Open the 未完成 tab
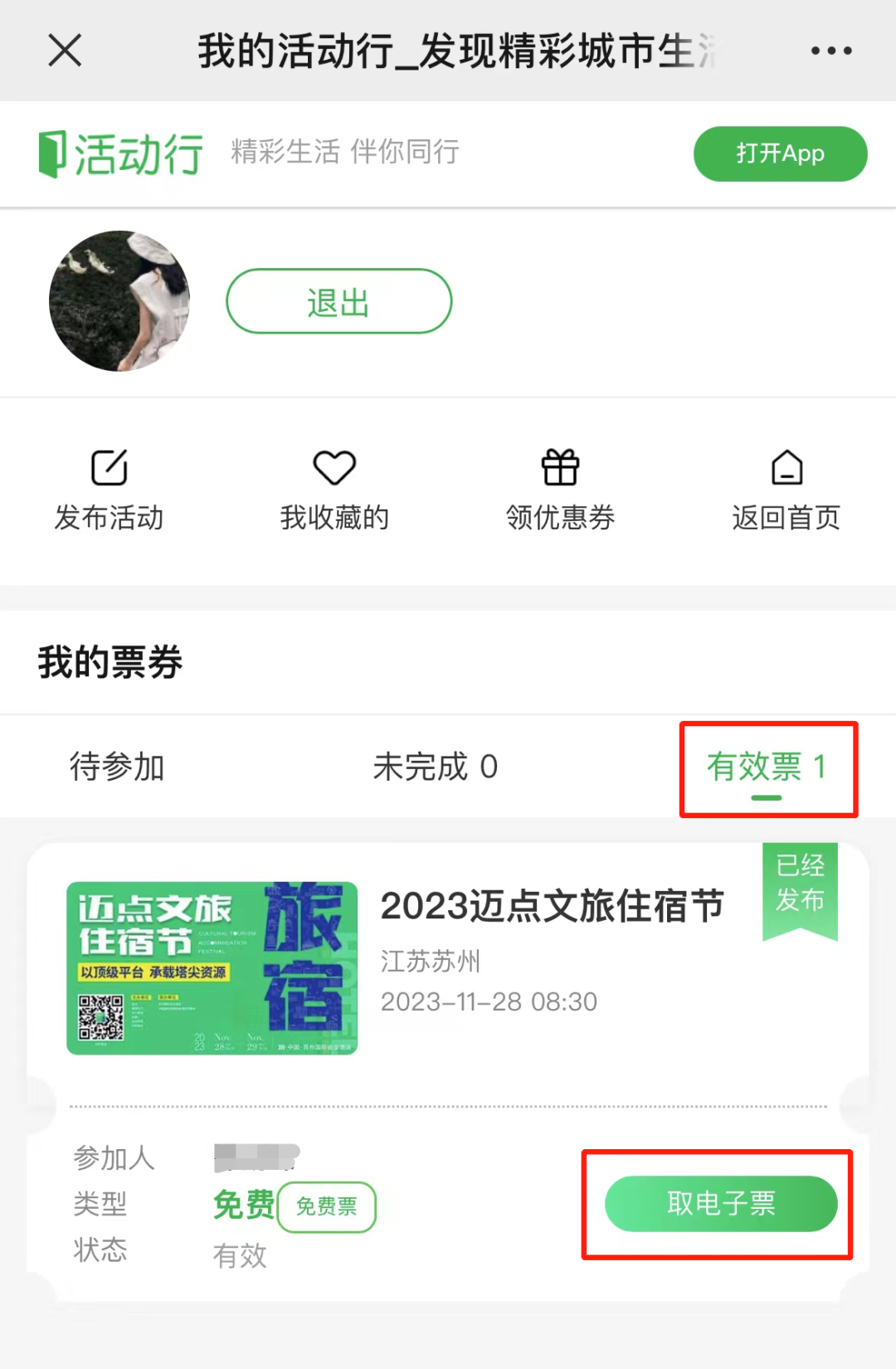Image resolution: width=896 pixels, height=1369 pixels. (435, 767)
